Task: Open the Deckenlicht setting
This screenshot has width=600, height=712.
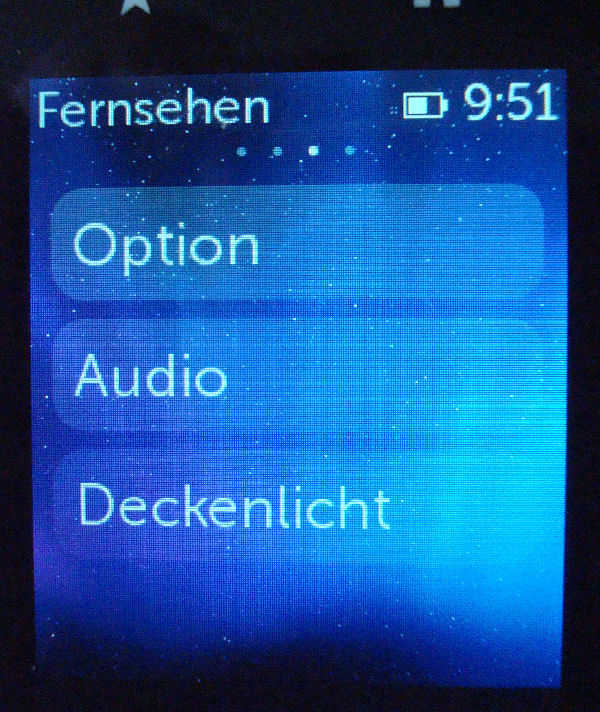Action: coord(297,508)
